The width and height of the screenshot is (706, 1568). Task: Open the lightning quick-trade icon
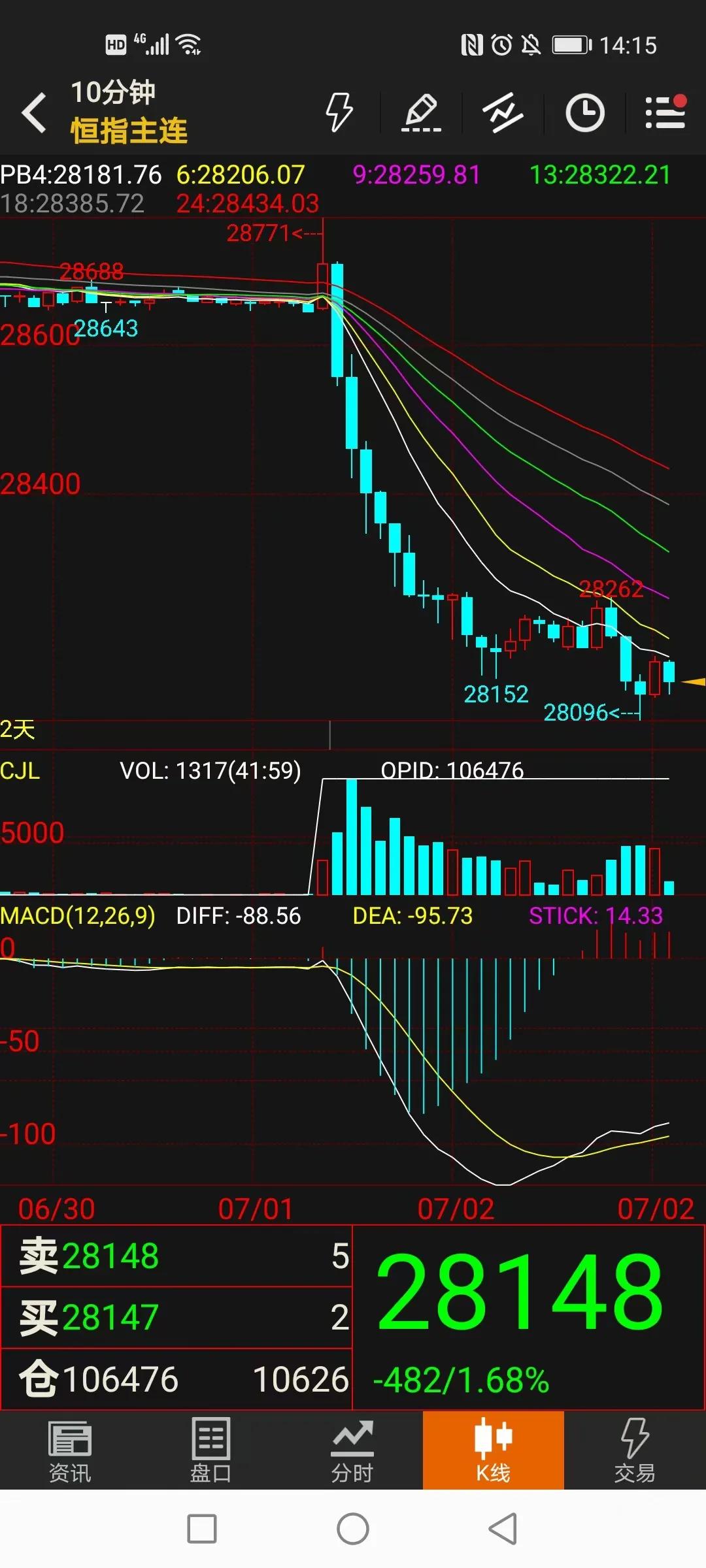coord(339,112)
